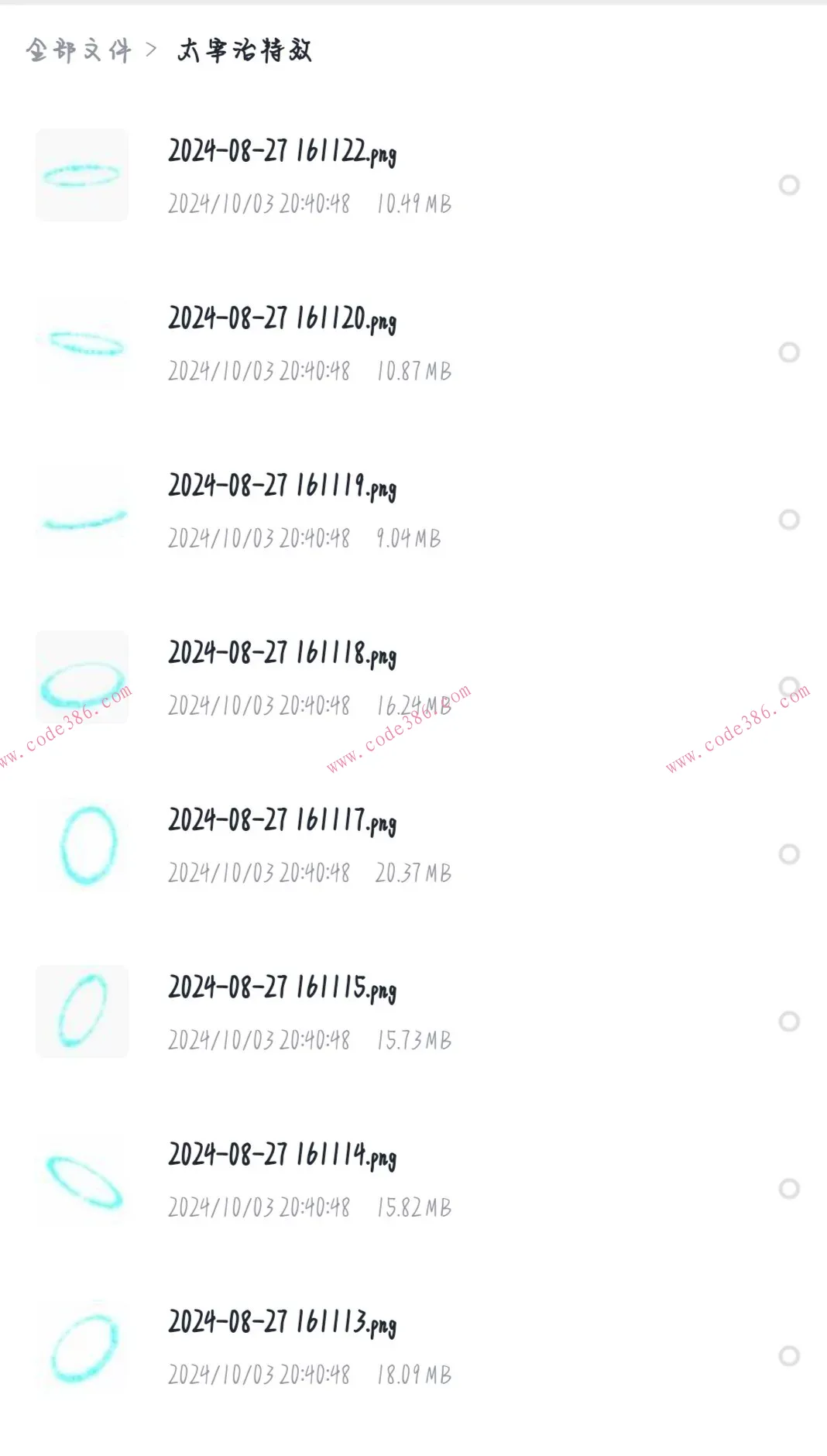The height and width of the screenshot is (1456, 827).
Task: Open file 2024-08-27 161118.png
Action: click(x=282, y=654)
